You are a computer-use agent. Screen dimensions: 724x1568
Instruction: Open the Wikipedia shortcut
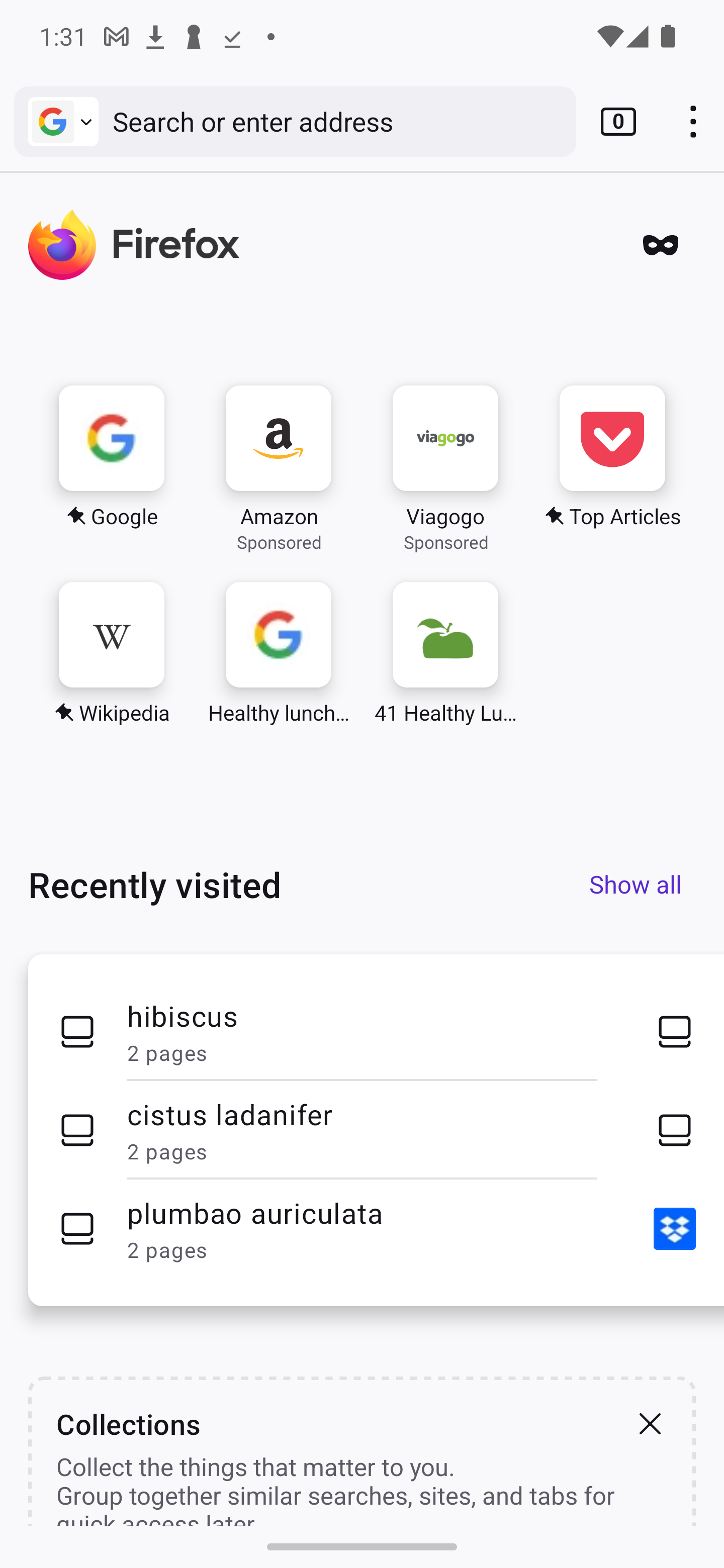coord(112,653)
